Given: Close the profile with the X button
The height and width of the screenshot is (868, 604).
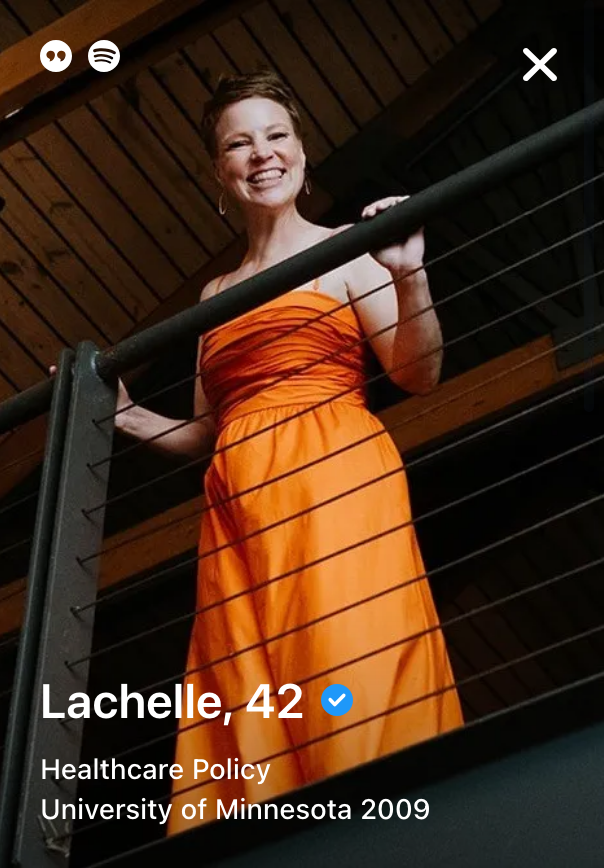Looking at the screenshot, I should (x=539, y=65).
